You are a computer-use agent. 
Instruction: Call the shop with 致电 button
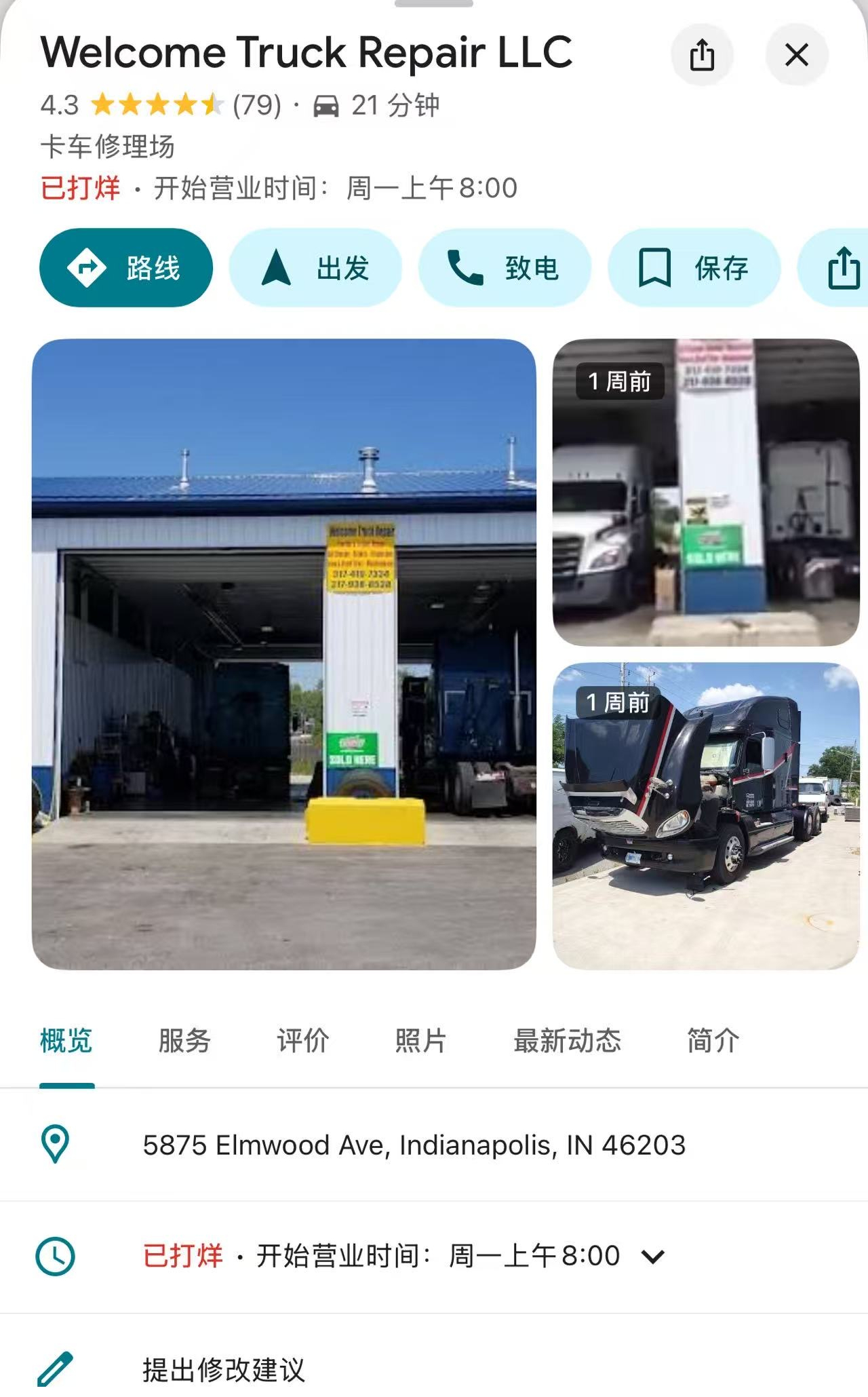tap(505, 268)
